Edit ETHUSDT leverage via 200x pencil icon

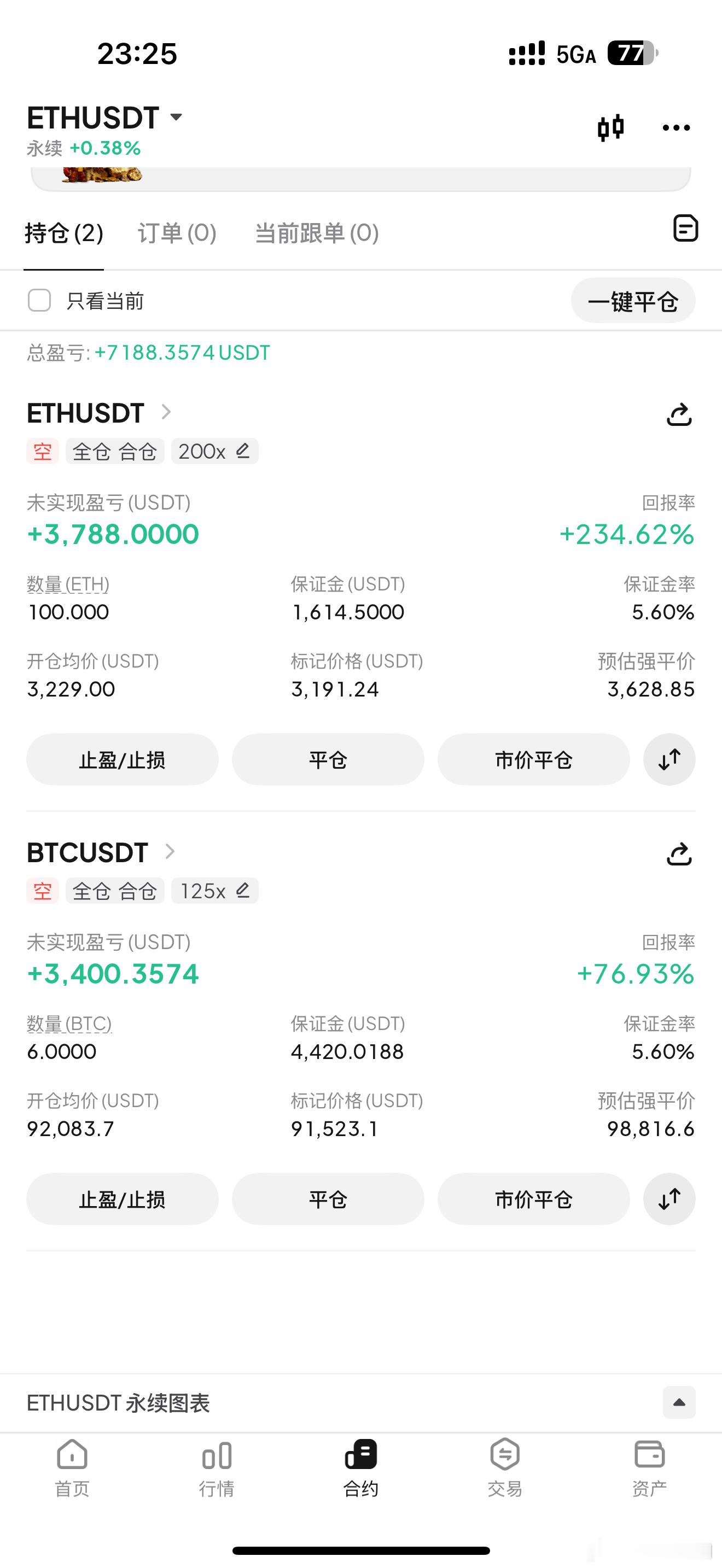(243, 451)
